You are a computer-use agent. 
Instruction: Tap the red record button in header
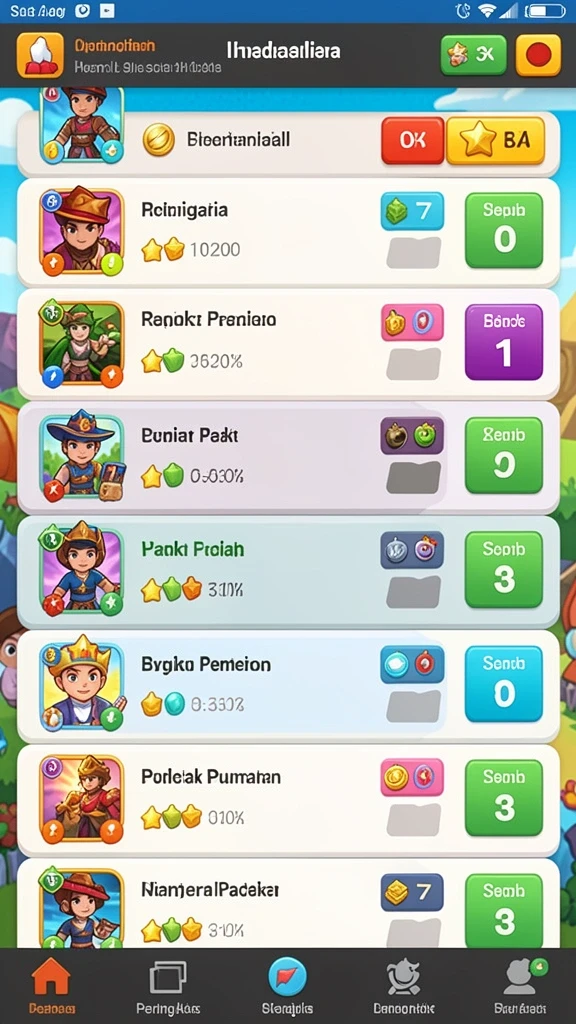[x=538, y=55]
